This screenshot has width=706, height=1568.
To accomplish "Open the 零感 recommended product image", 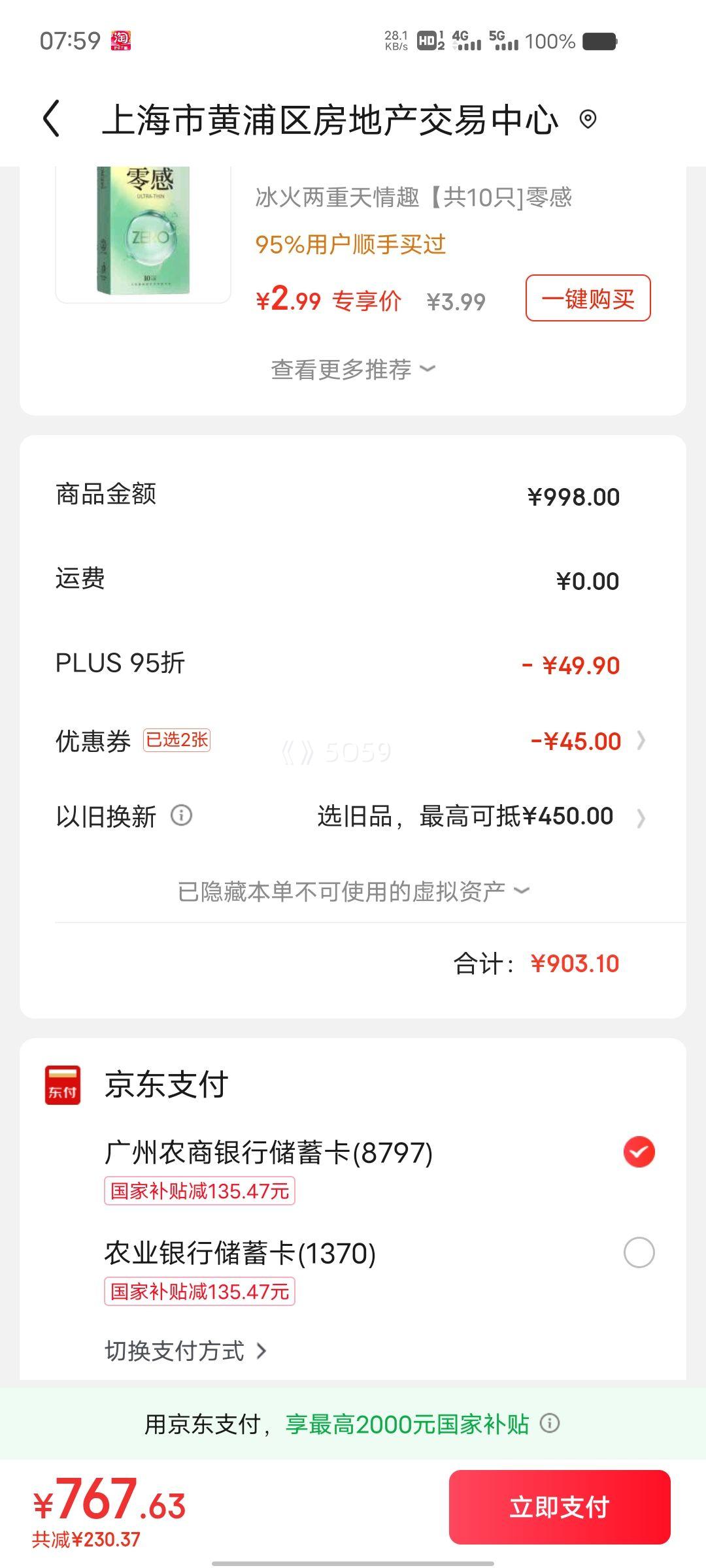I will 143,233.
